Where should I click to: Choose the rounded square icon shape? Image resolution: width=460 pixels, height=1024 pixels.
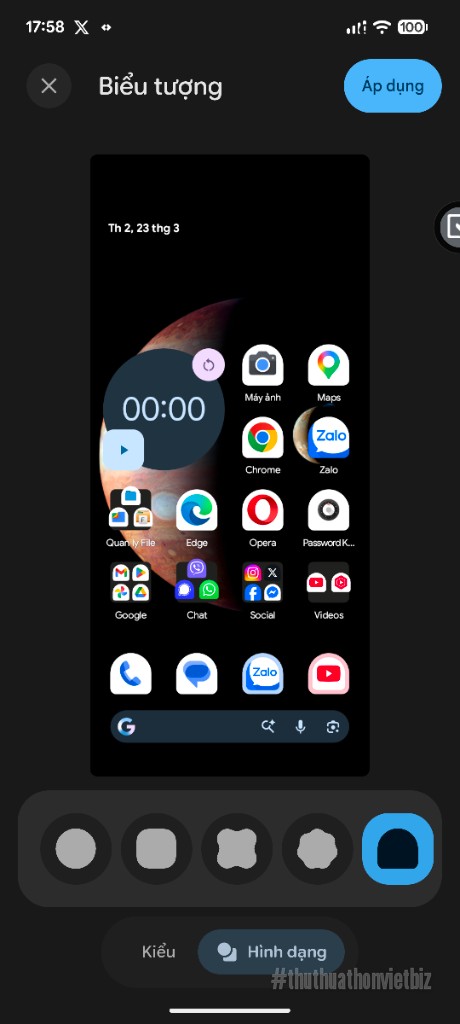coord(156,849)
